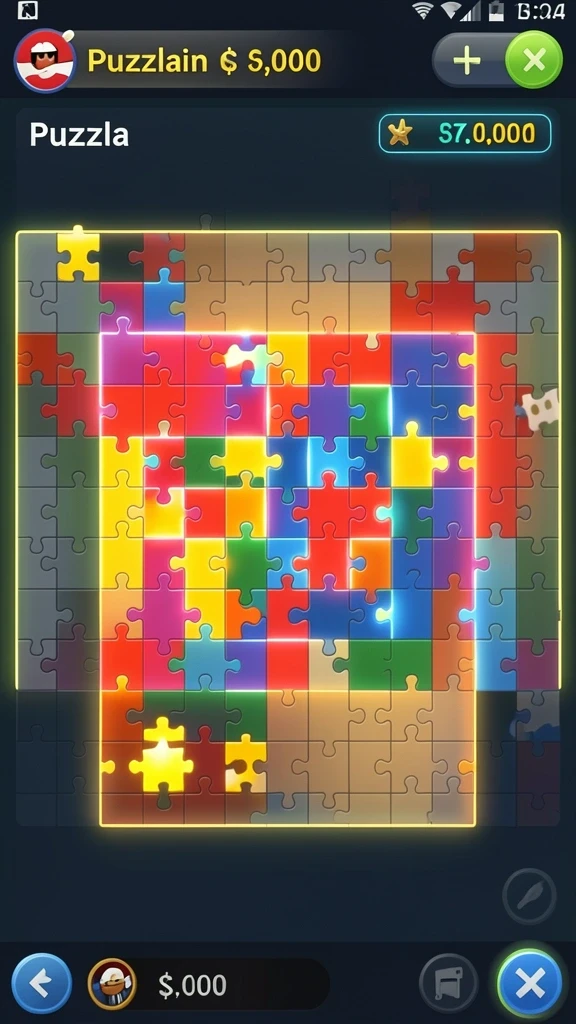This screenshot has width=576, height=1024.
Task: Tap the player avatar beside Puzzlain
Action: click(x=44, y=61)
